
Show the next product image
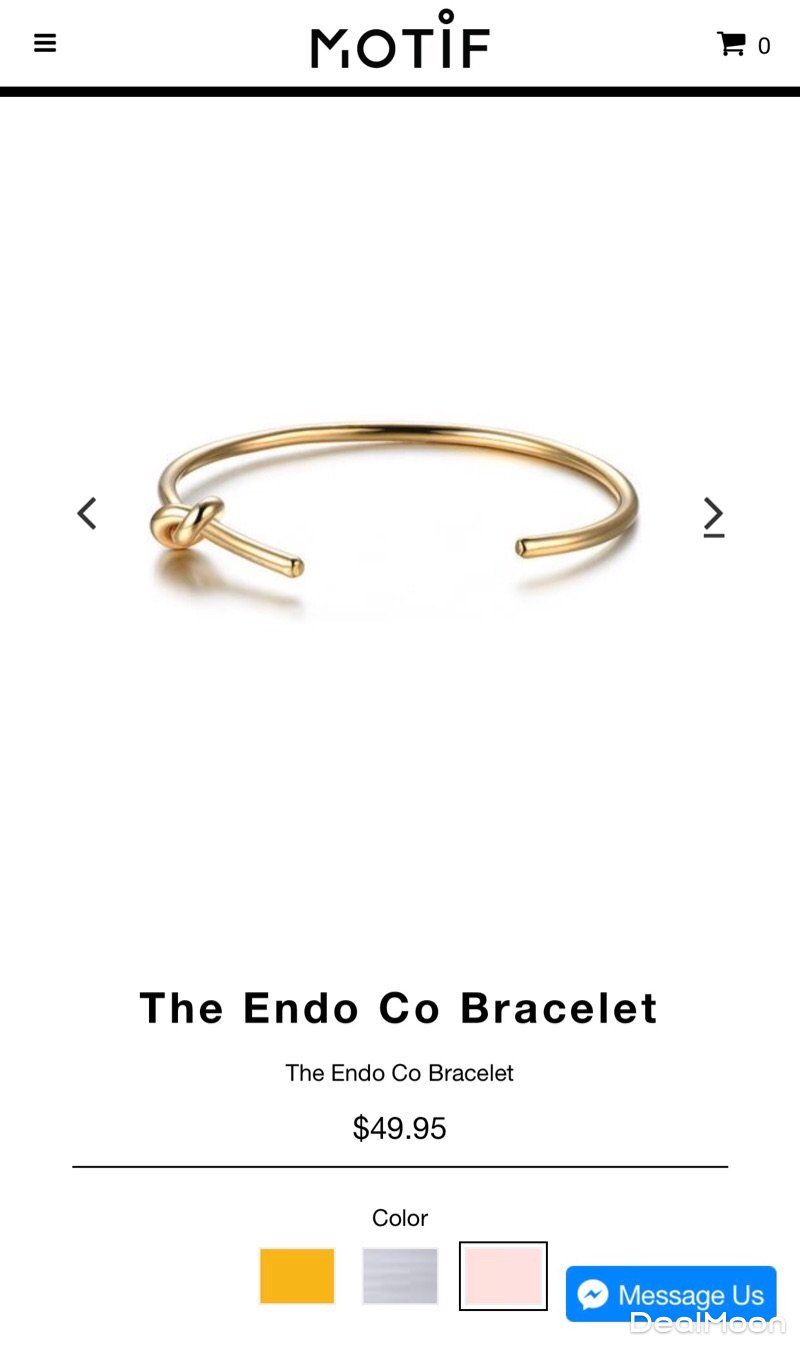click(x=712, y=515)
